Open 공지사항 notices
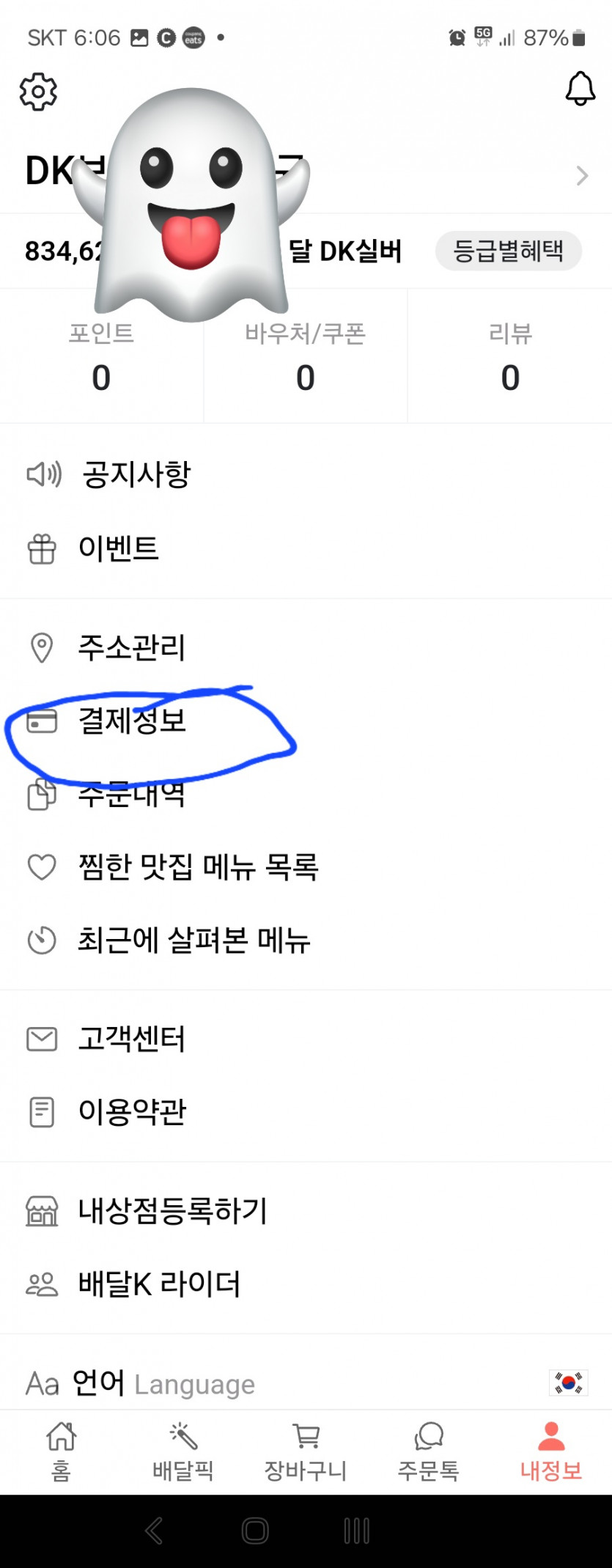612x1568 pixels. point(136,475)
